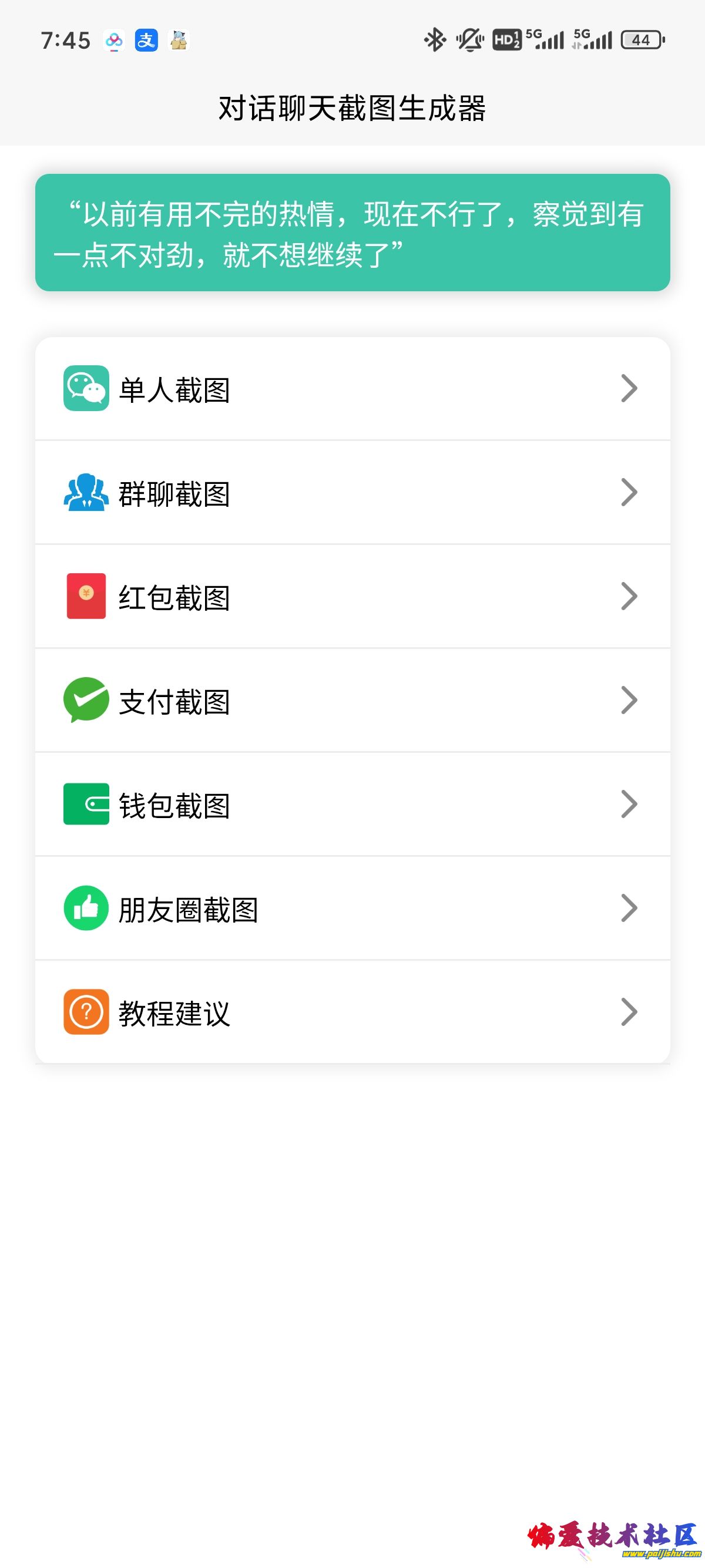The width and height of the screenshot is (705, 1568).
Task: View 教程建议 tutorial and suggestions
Action: [x=352, y=1013]
